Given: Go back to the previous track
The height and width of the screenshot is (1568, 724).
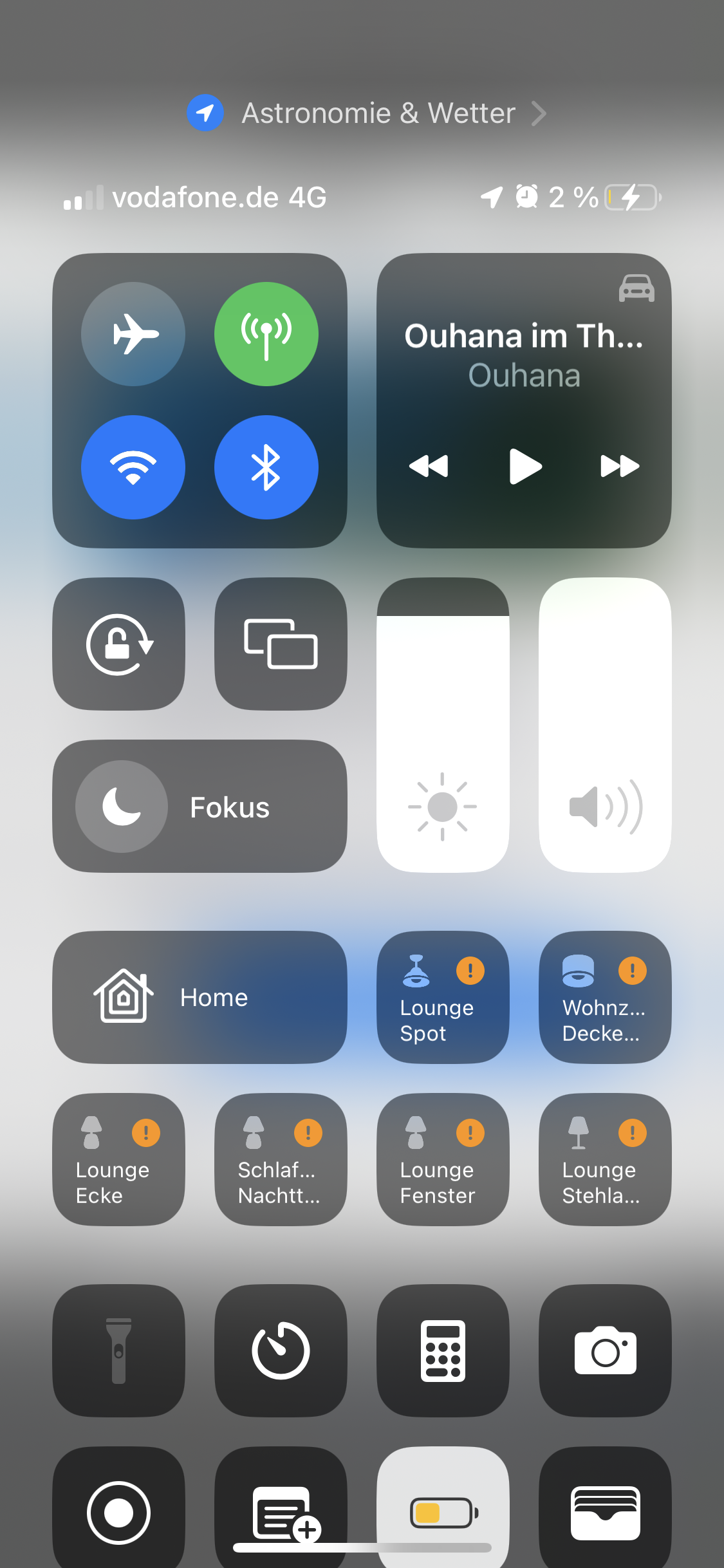Looking at the screenshot, I should [429, 466].
